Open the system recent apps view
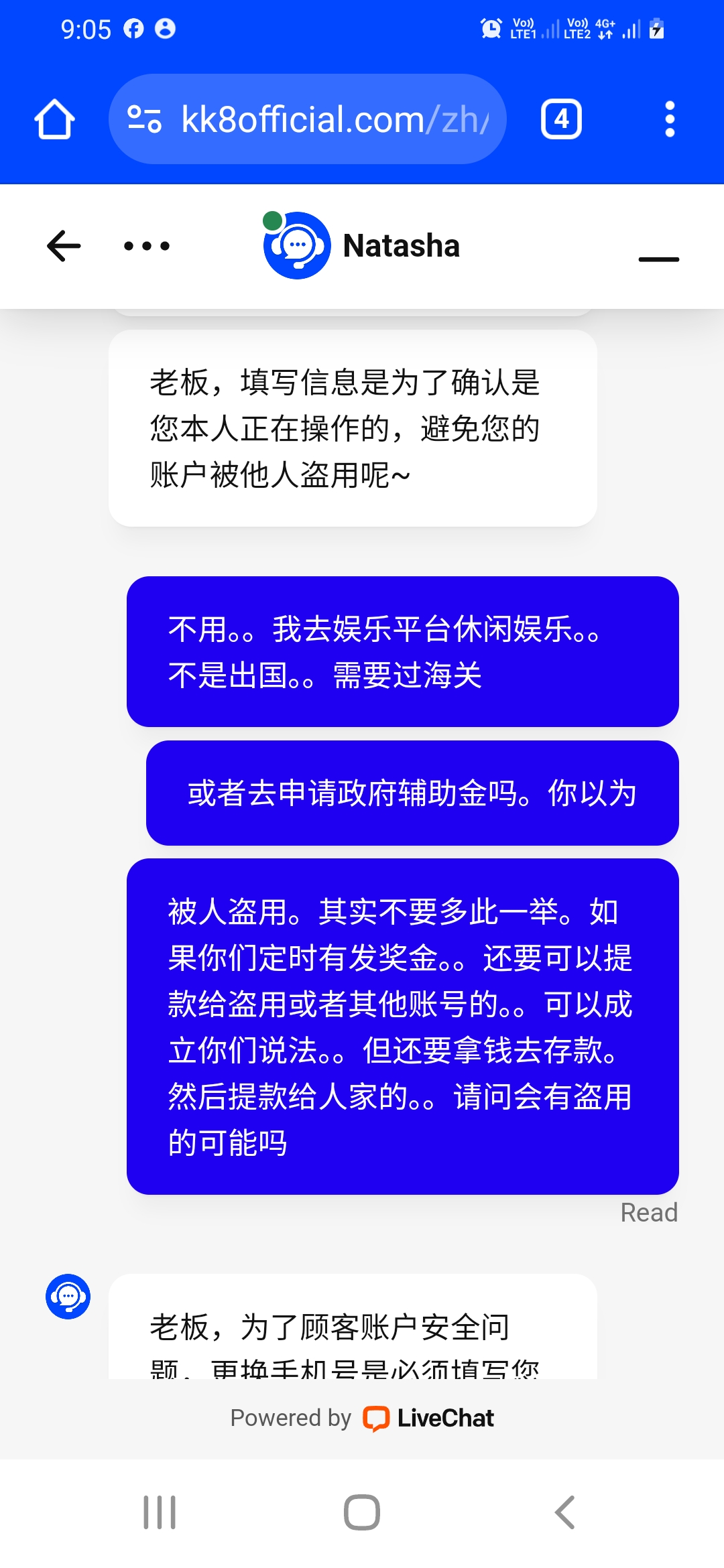This screenshot has width=724, height=1568. click(160, 1512)
